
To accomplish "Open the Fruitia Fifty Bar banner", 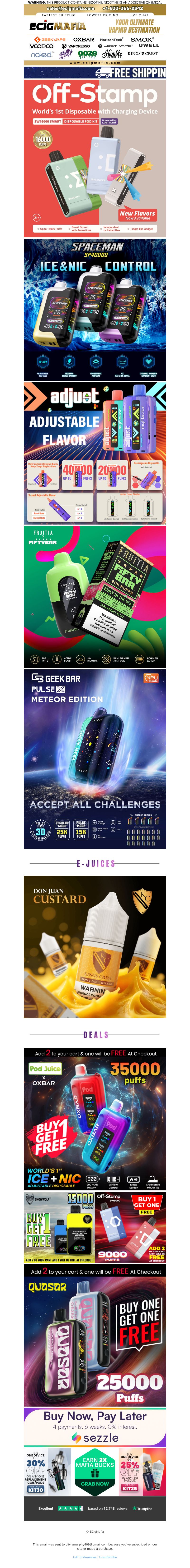I will point(94,597).
